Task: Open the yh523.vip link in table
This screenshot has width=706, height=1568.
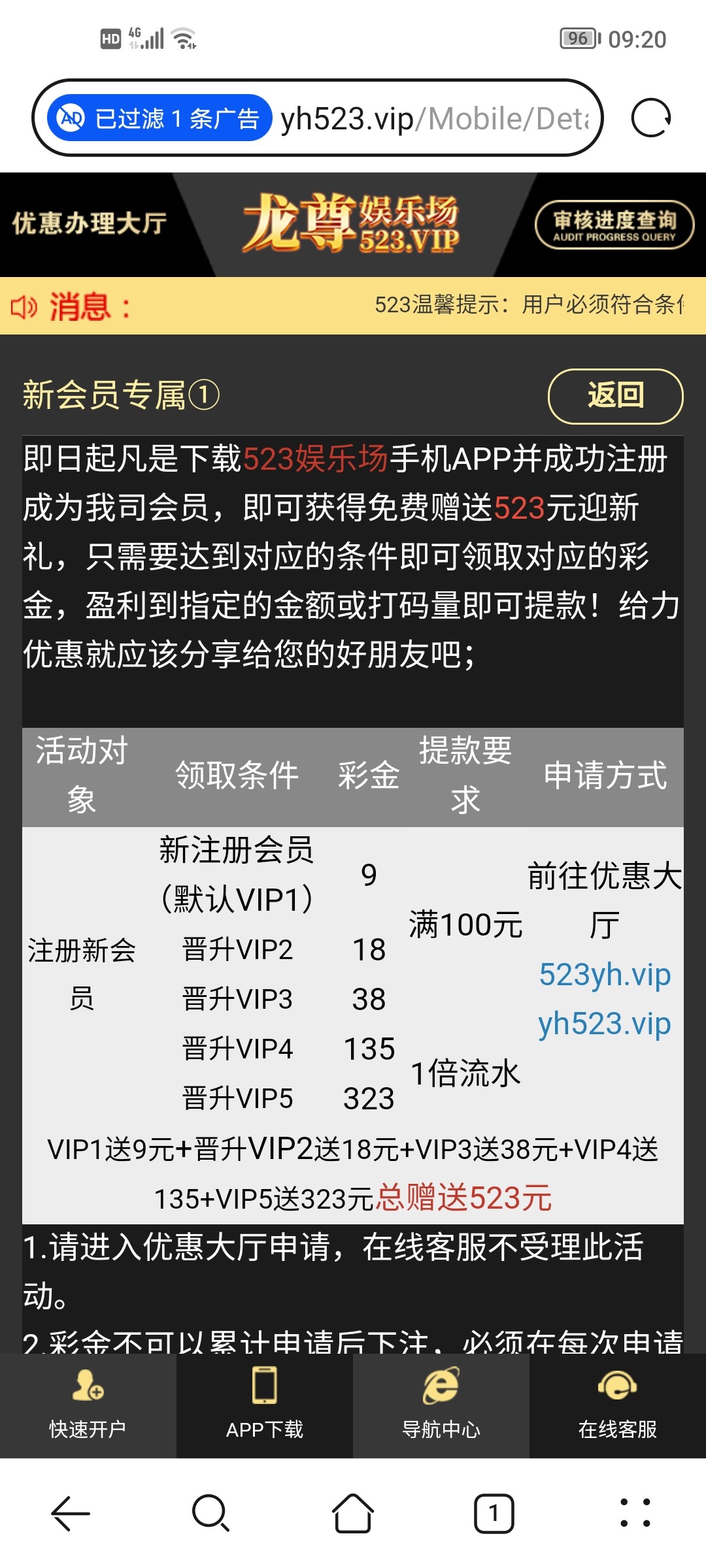Action: pos(605,1024)
